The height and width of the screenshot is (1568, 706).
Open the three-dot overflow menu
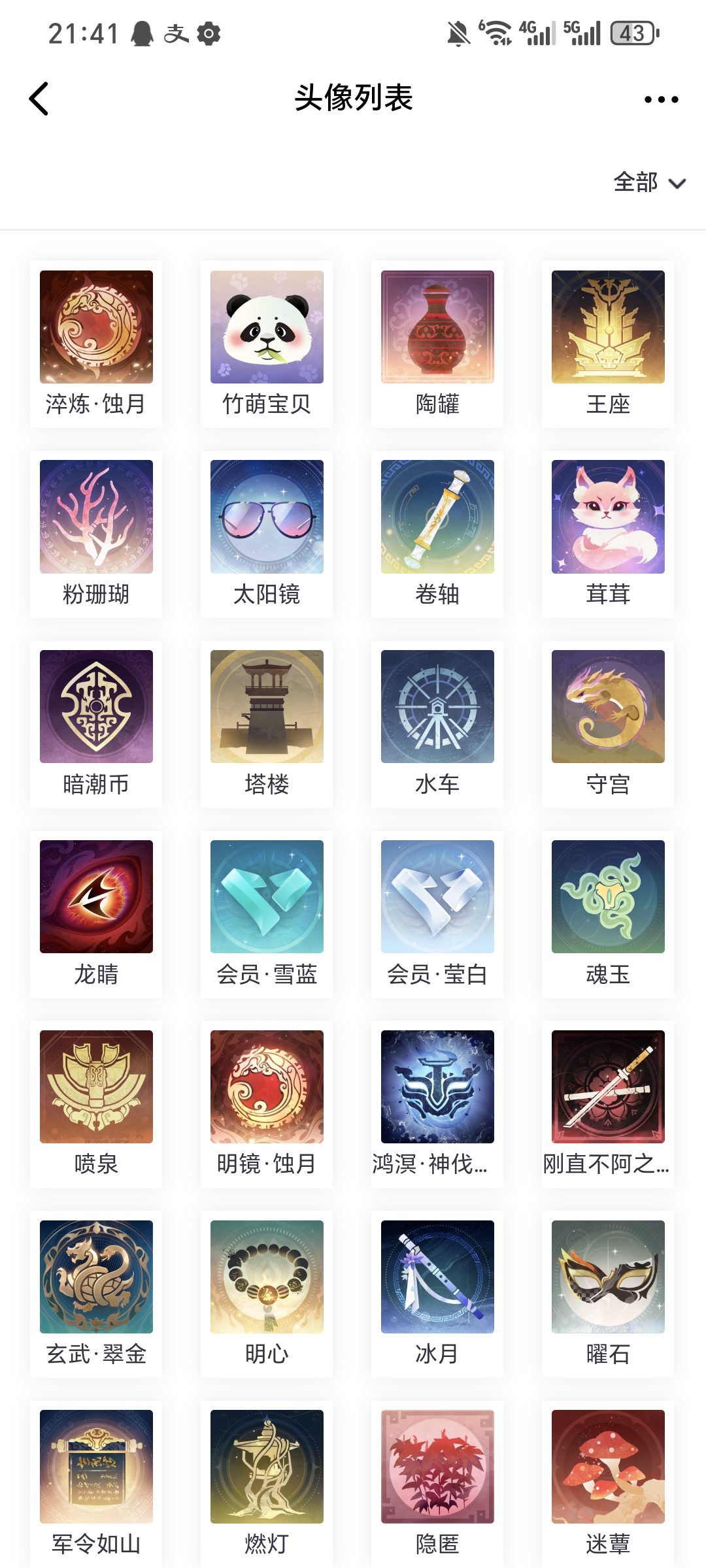[x=661, y=99]
